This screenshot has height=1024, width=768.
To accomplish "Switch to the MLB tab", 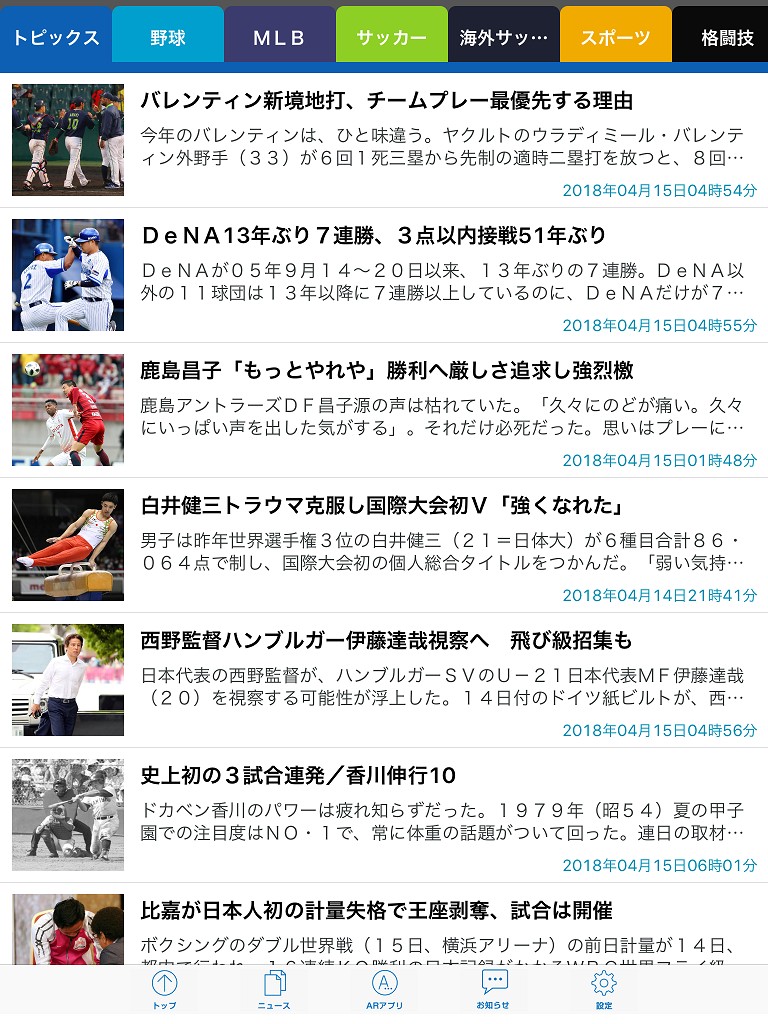I will click(x=280, y=38).
